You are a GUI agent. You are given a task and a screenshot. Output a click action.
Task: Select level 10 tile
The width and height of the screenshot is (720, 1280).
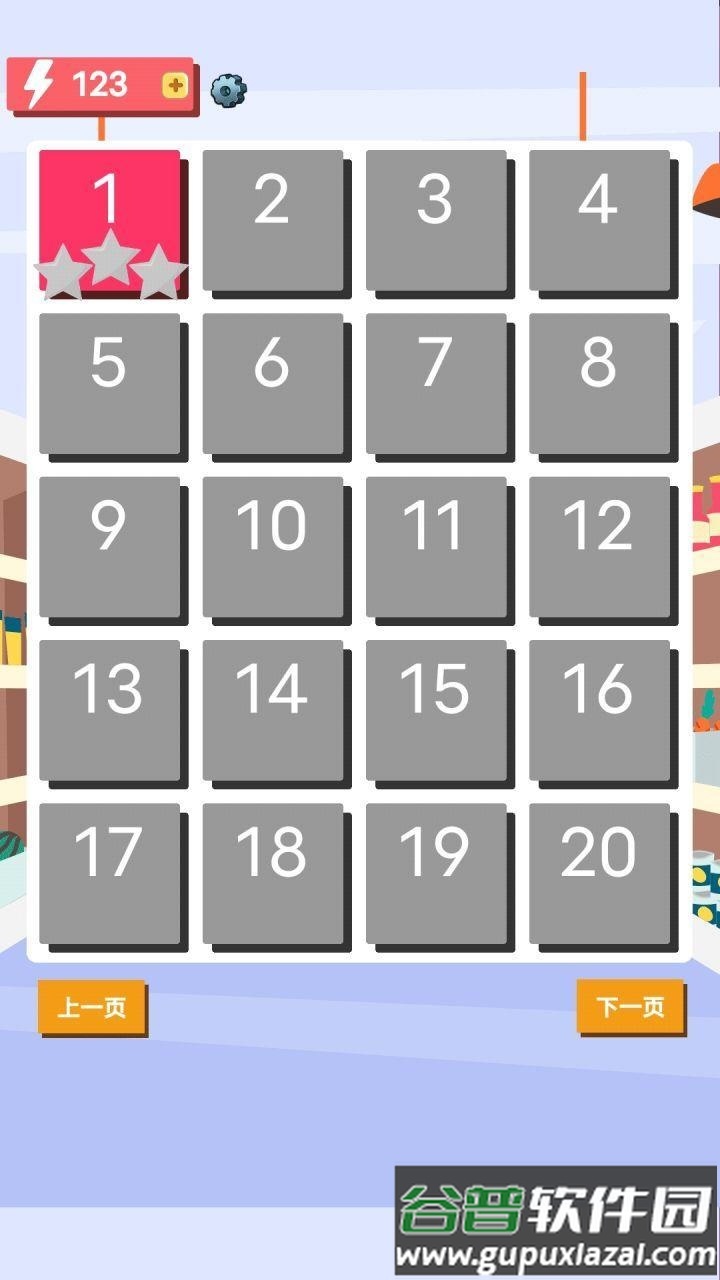273,547
